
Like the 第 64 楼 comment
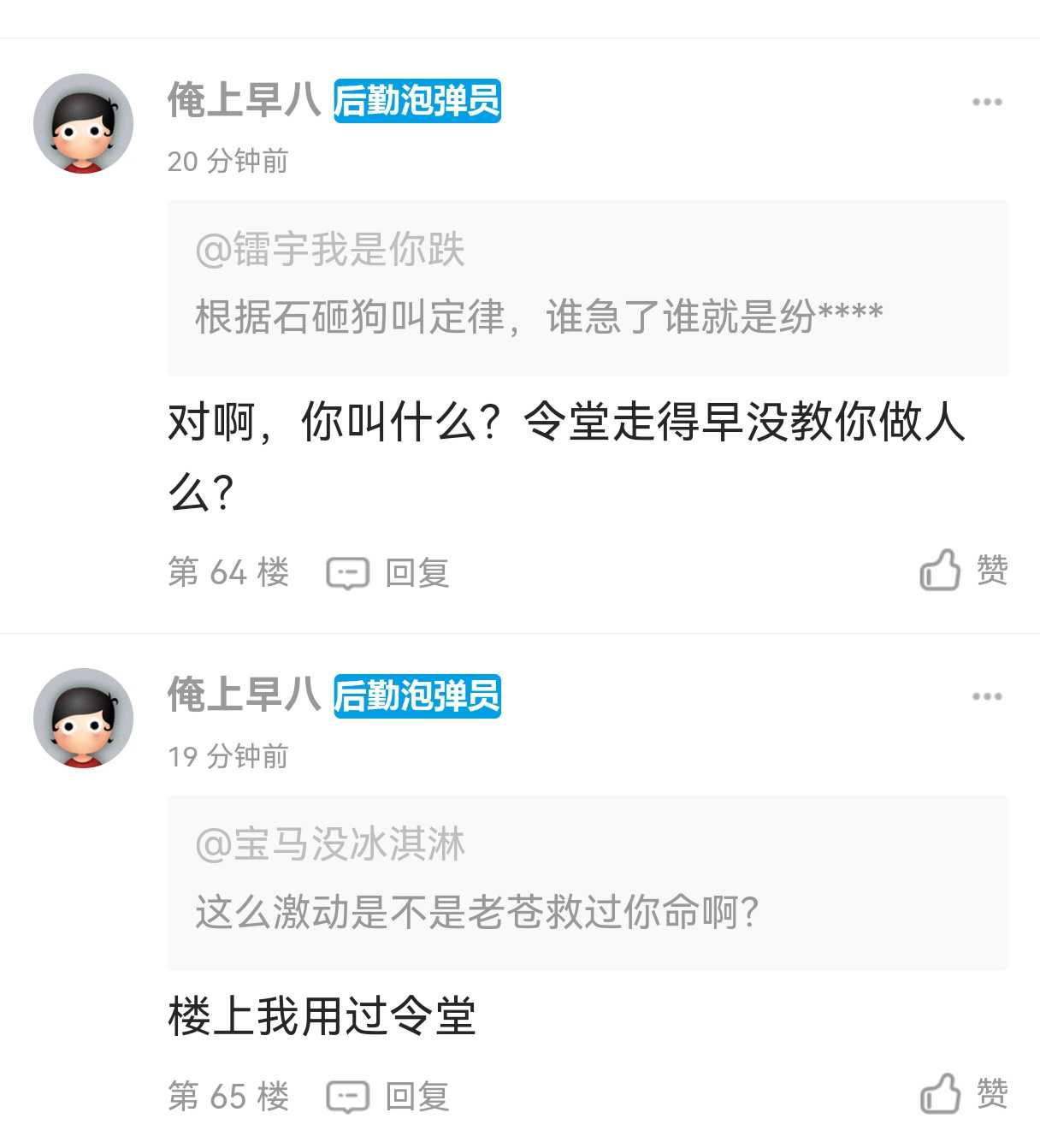click(964, 571)
